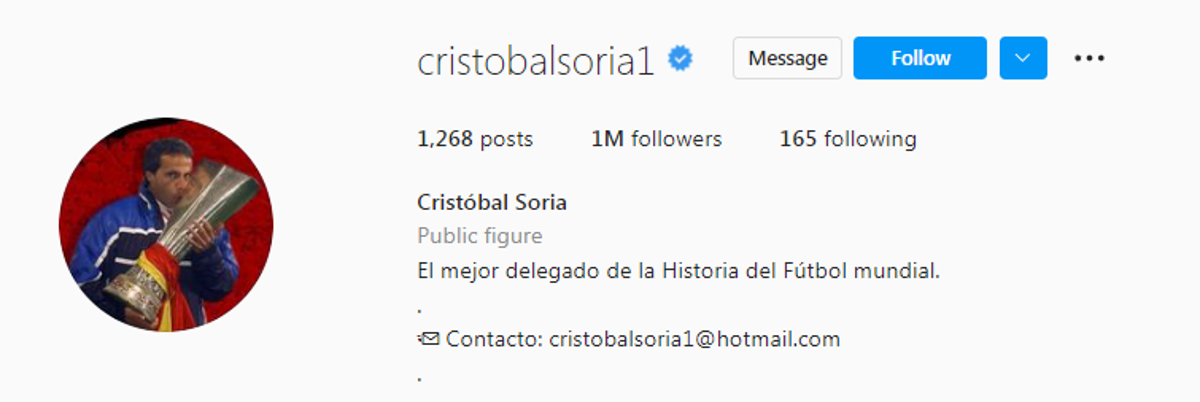Follow the cristobalsoria1 account
Image resolution: width=1200 pixels, height=402 pixels.
(920, 58)
